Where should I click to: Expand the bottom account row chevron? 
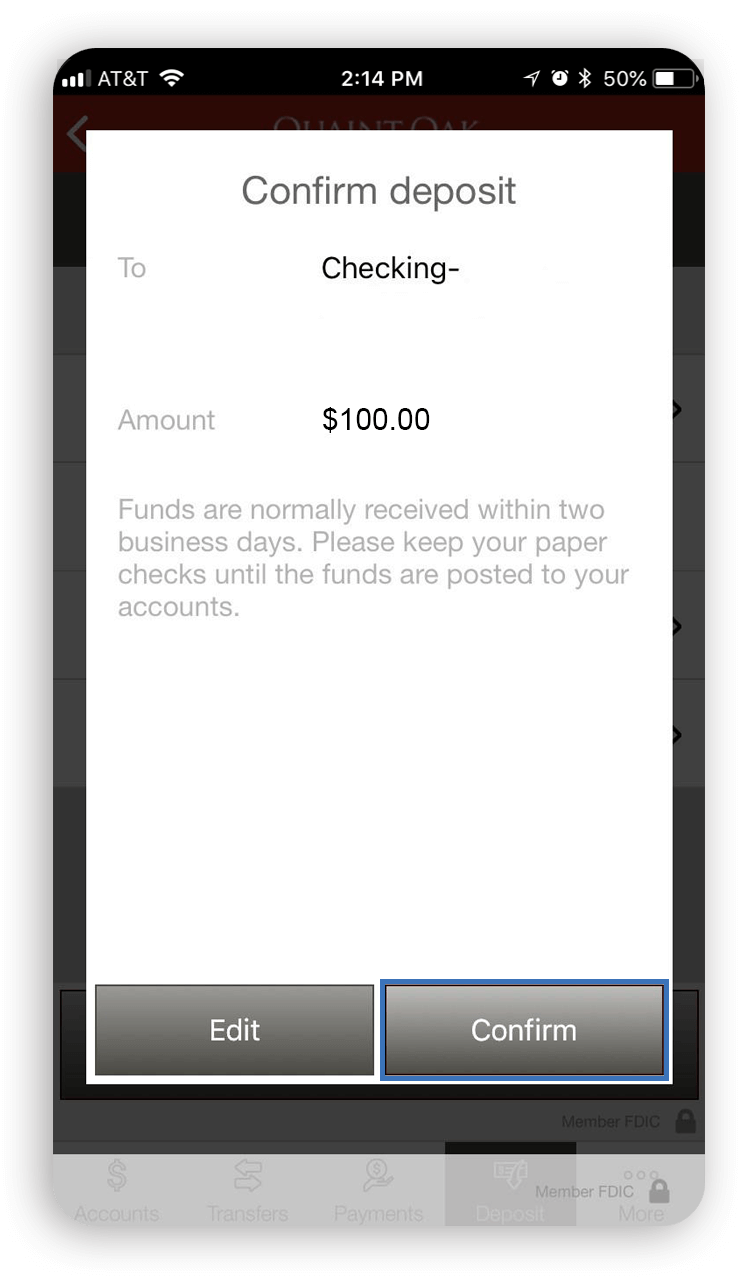coord(676,735)
